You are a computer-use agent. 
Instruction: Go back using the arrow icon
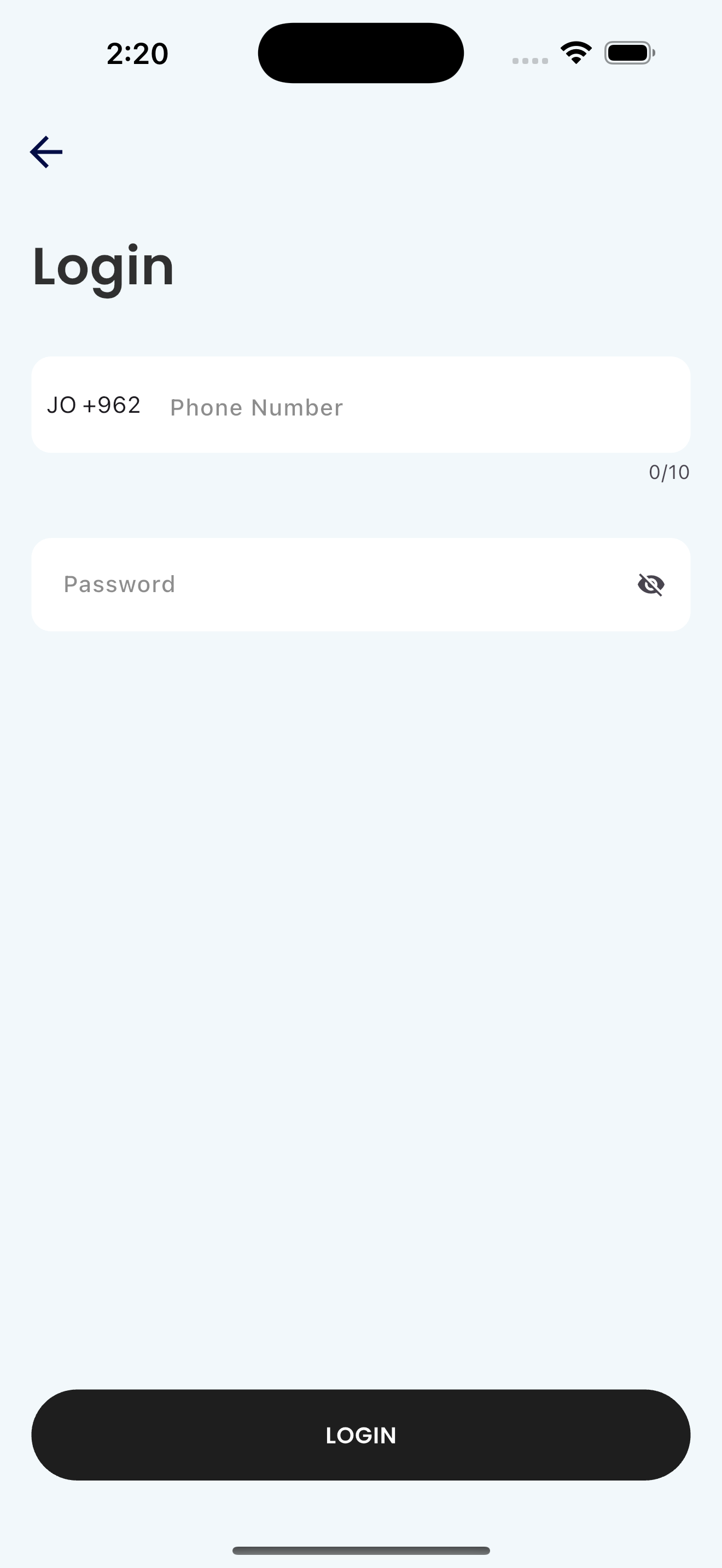pos(46,151)
